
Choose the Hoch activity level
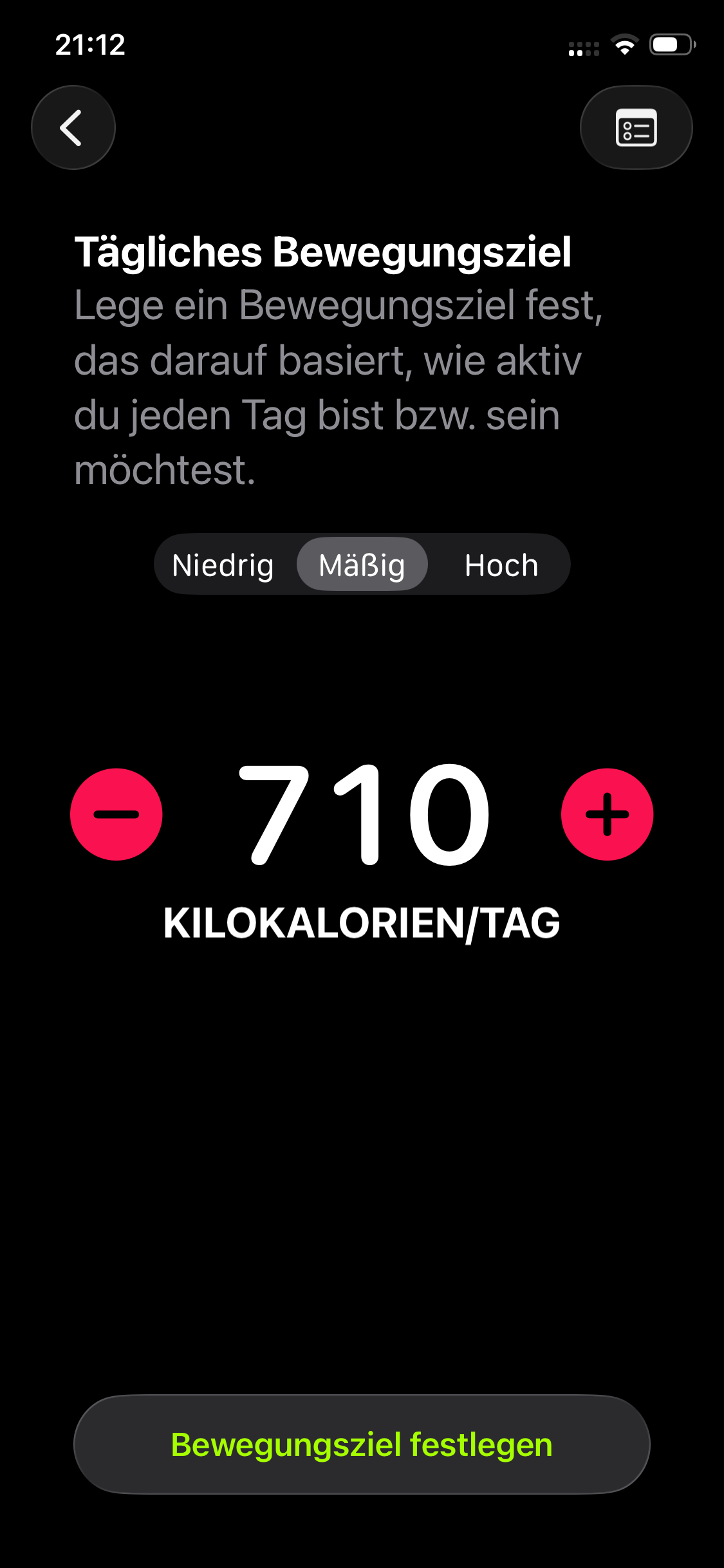501,565
